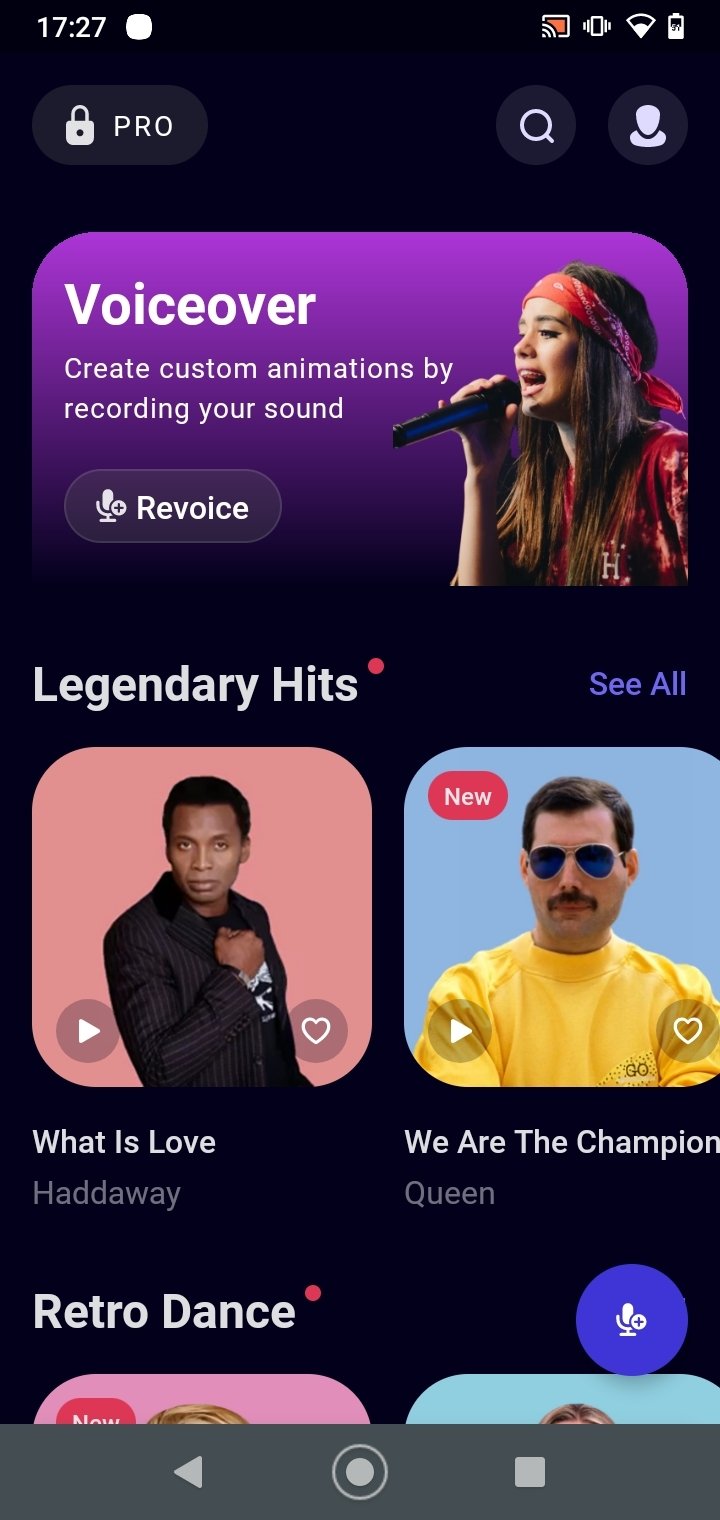Tap the floating microphone record button
This screenshot has width=720, height=1520.
coord(632,1320)
